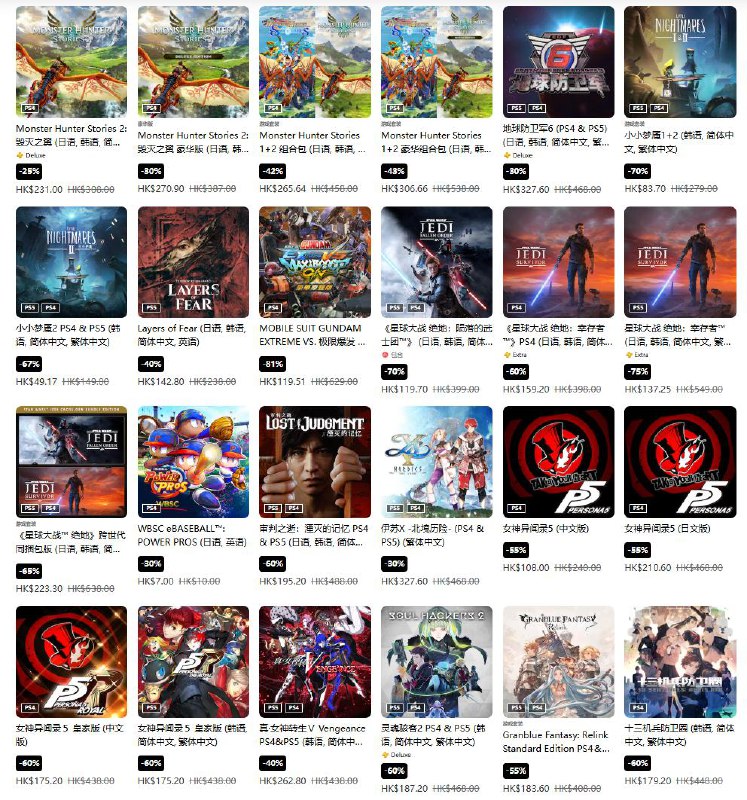Click the PS5 badge on Granblue Fantasy: Relink tile
Screen dimensions: 747x800
pos(517,705)
